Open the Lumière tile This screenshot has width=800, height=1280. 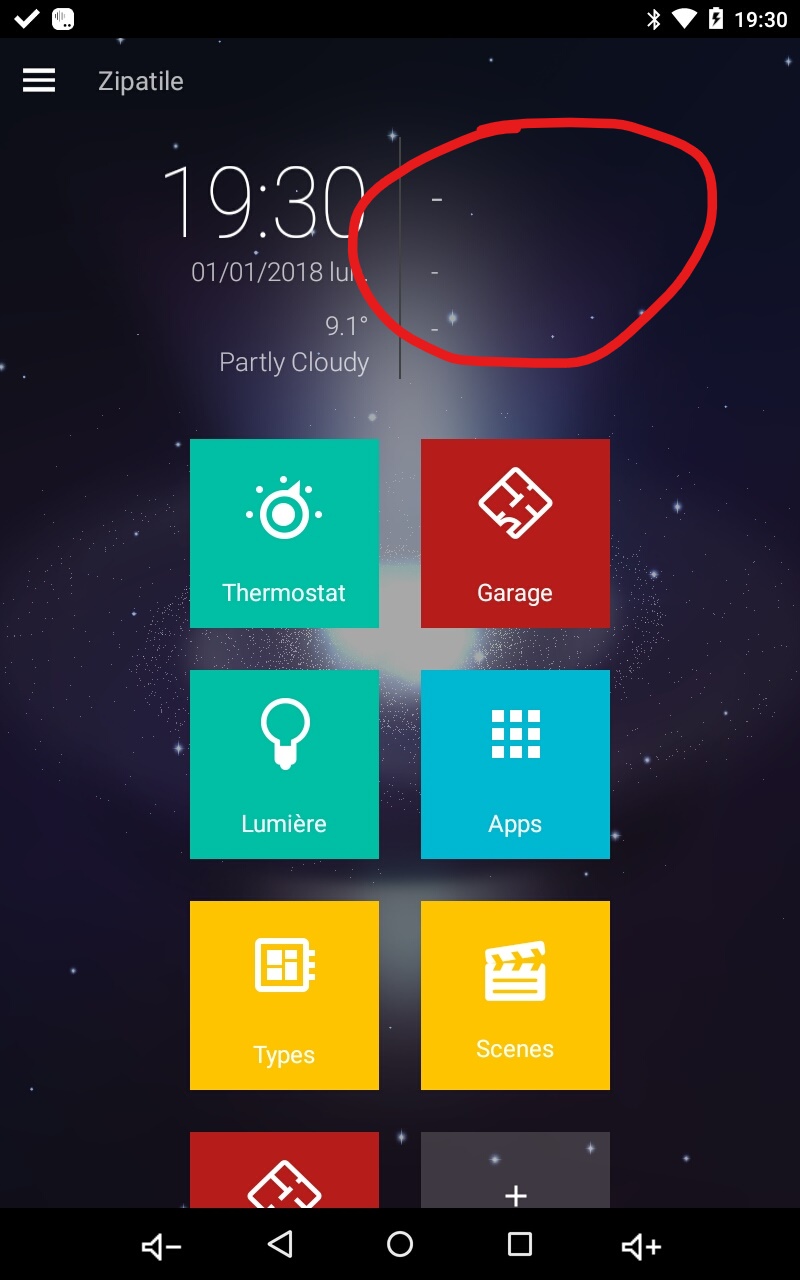[x=284, y=764]
